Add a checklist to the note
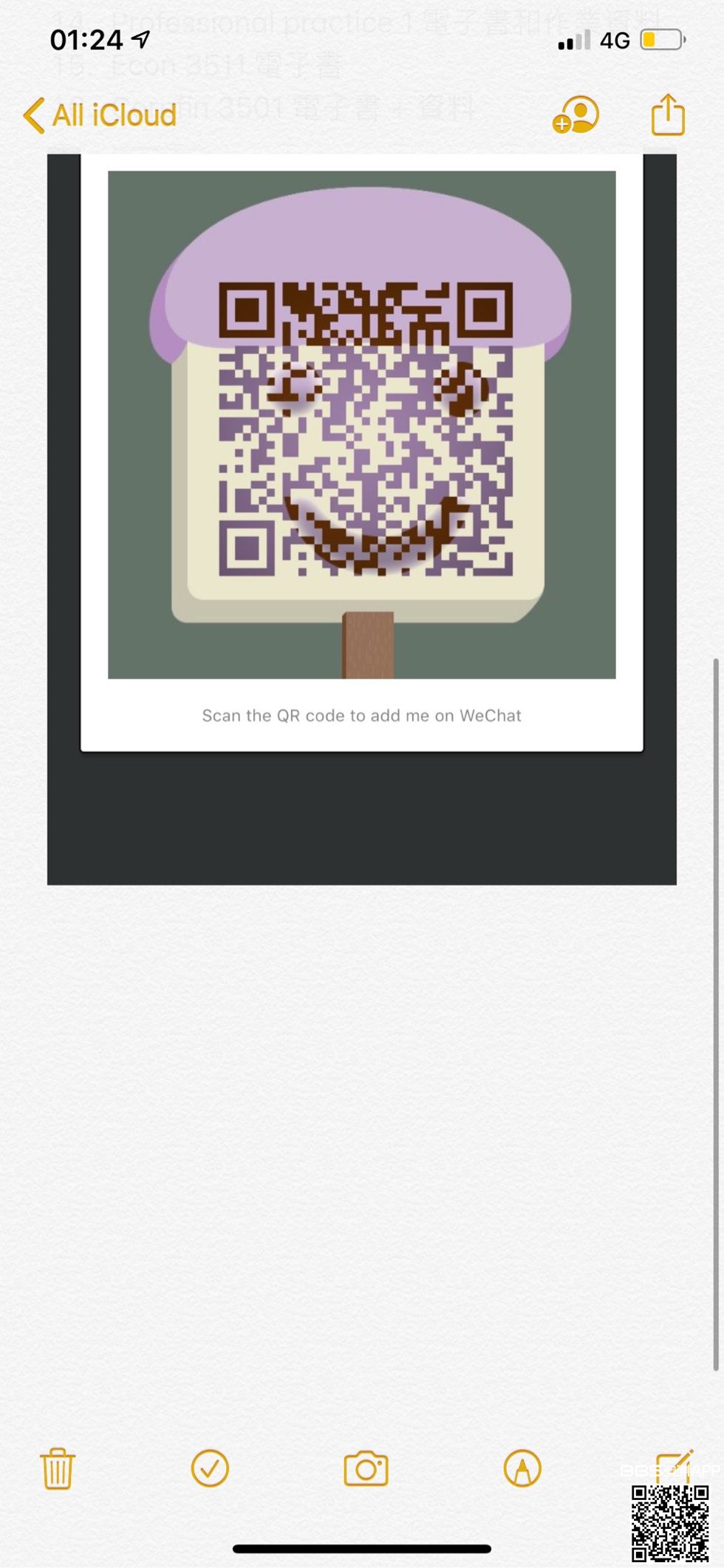The width and height of the screenshot is (724, 1568). 210,1468
